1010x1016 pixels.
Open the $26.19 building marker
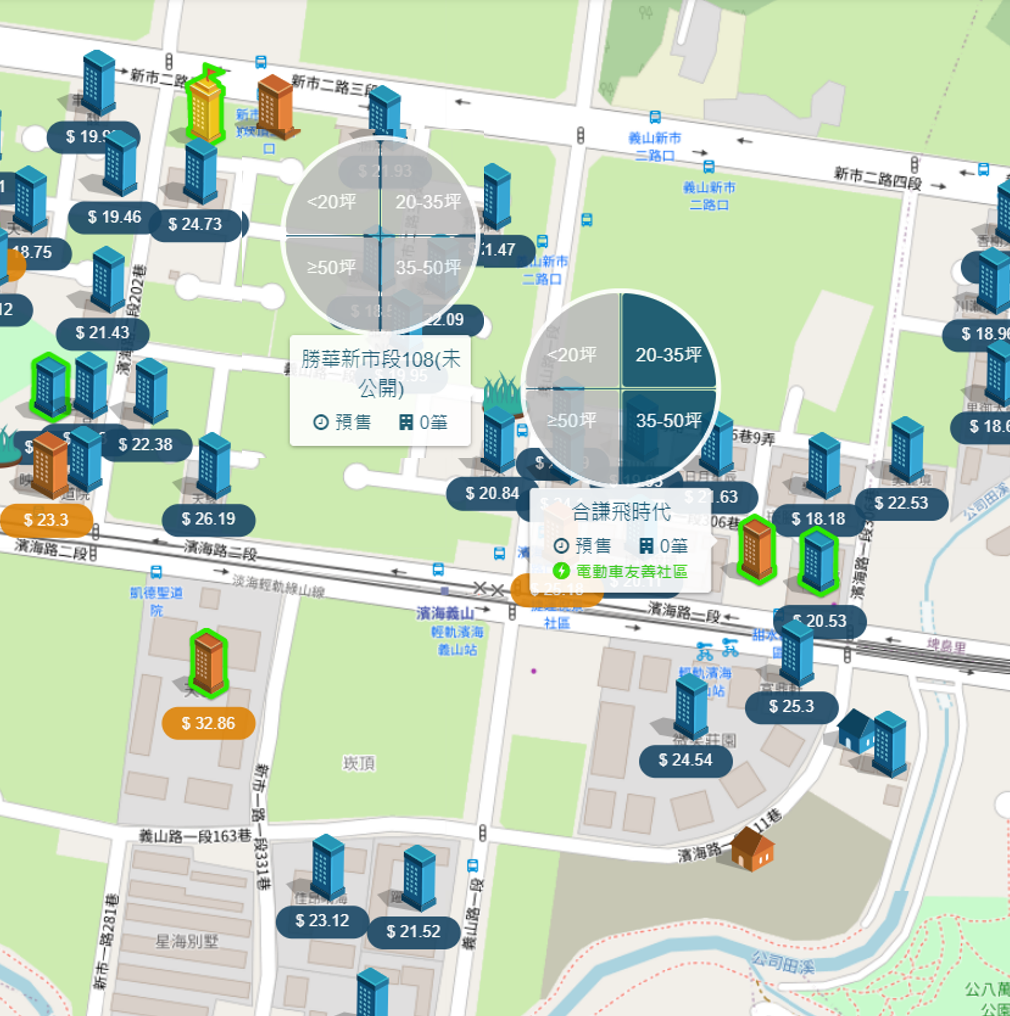pos(209,519)
